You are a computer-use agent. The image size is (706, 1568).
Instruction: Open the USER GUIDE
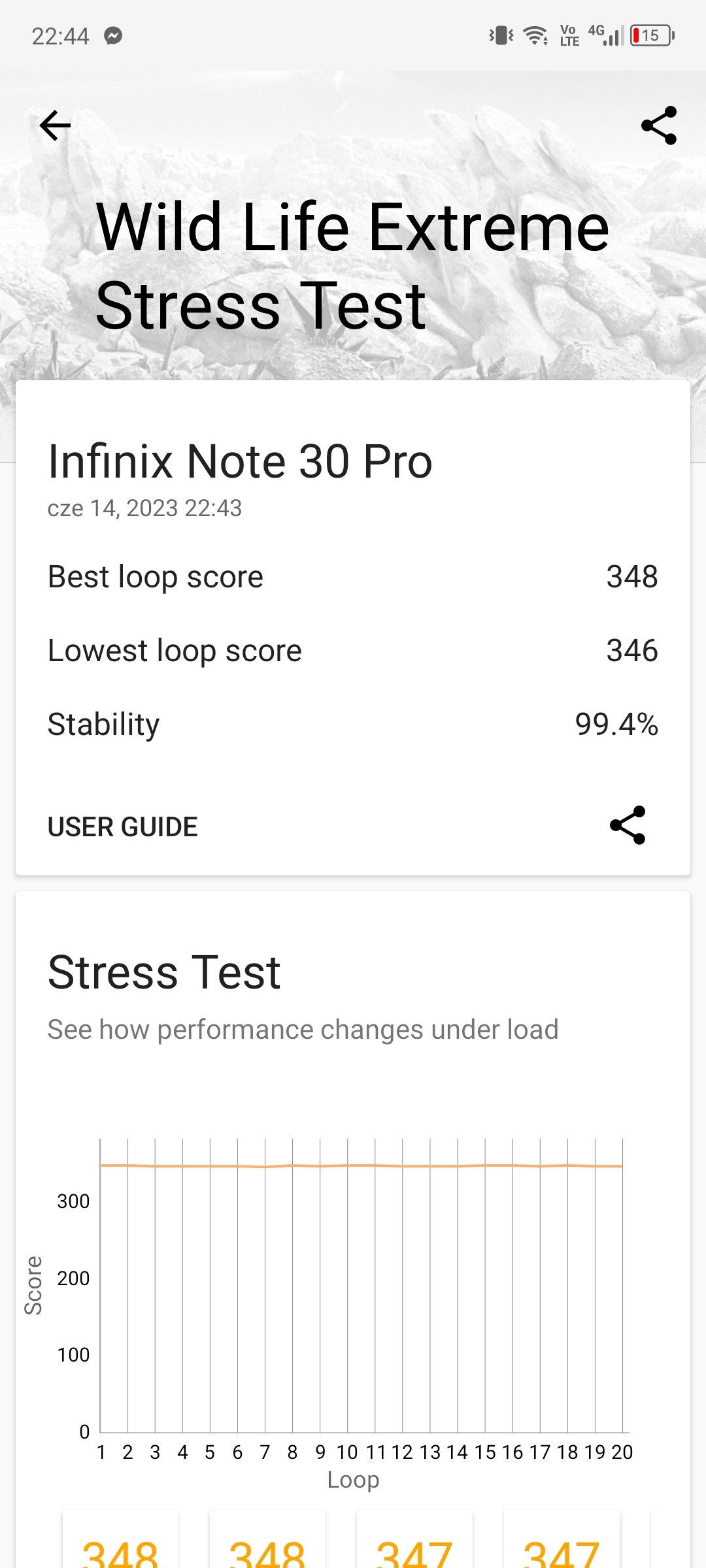[x=122, y=827]
